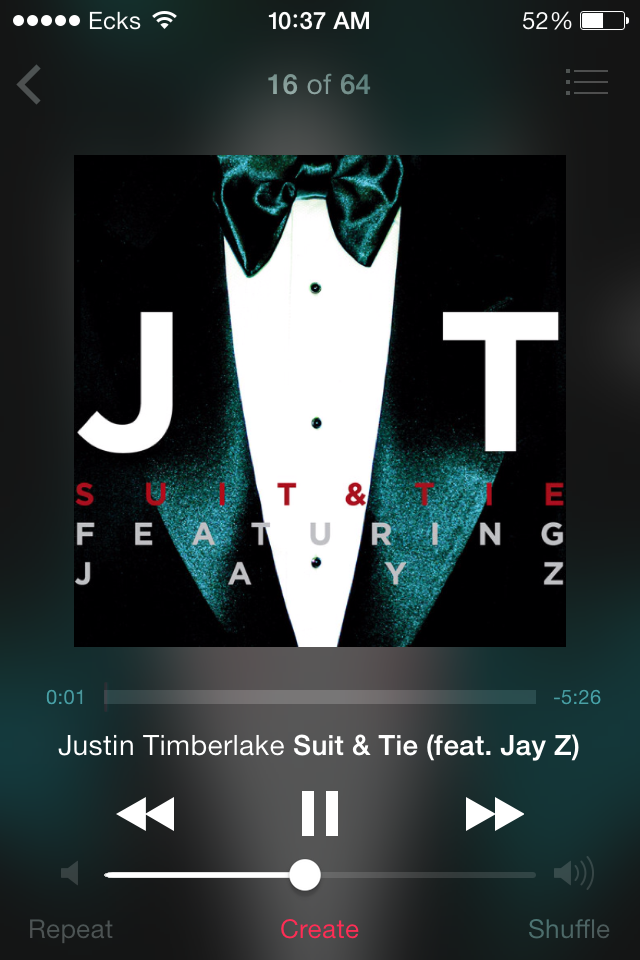Tap the Suit & Tie album artwork

pos(320,400)
